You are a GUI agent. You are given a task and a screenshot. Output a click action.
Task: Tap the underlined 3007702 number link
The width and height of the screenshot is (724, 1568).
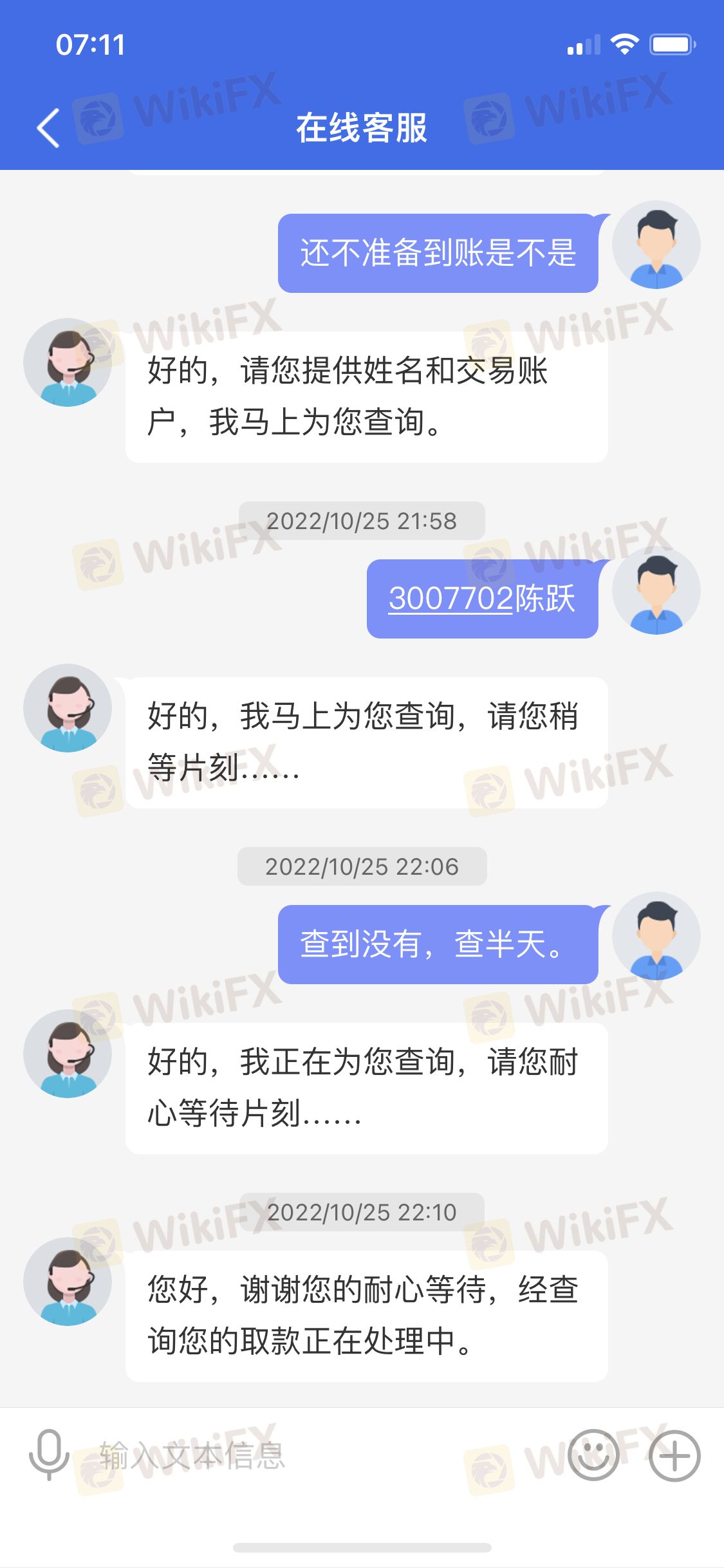point(450,599)
